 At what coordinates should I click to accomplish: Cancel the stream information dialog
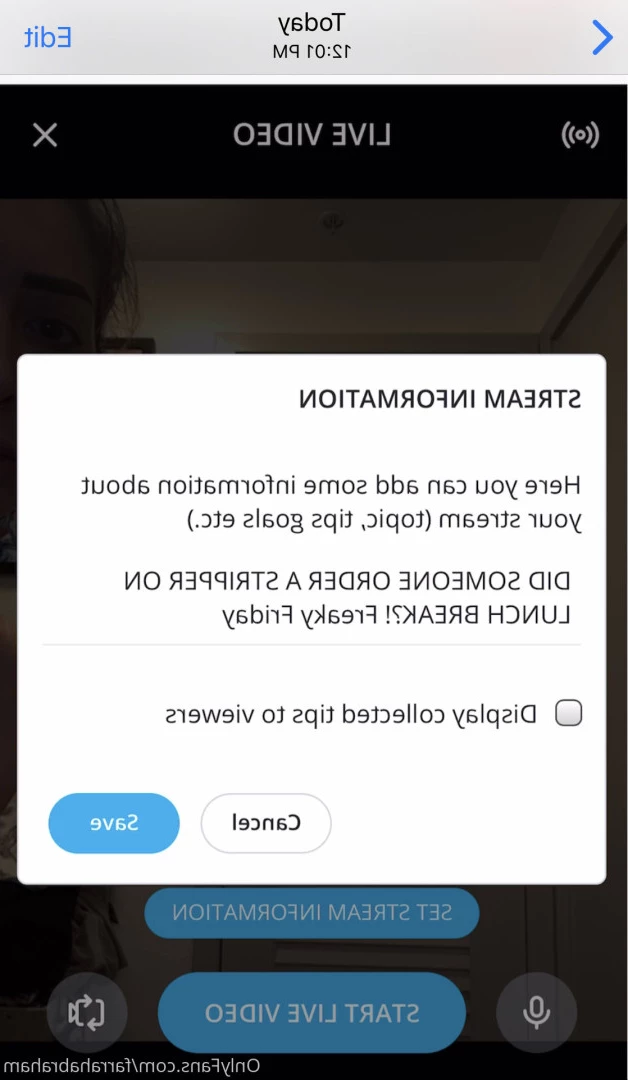[x=266, y=824]
